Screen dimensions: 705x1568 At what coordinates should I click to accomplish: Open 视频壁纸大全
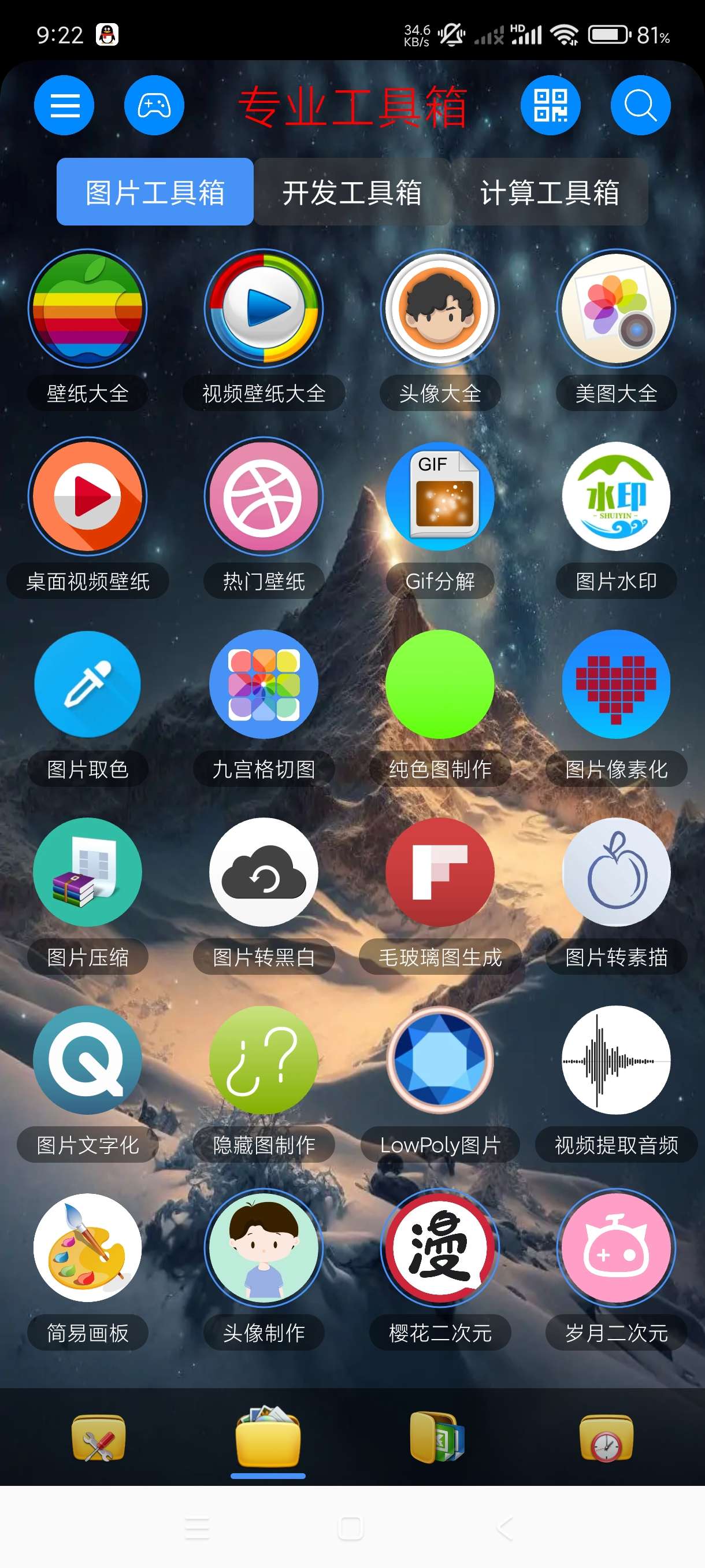tap(264, 309)
